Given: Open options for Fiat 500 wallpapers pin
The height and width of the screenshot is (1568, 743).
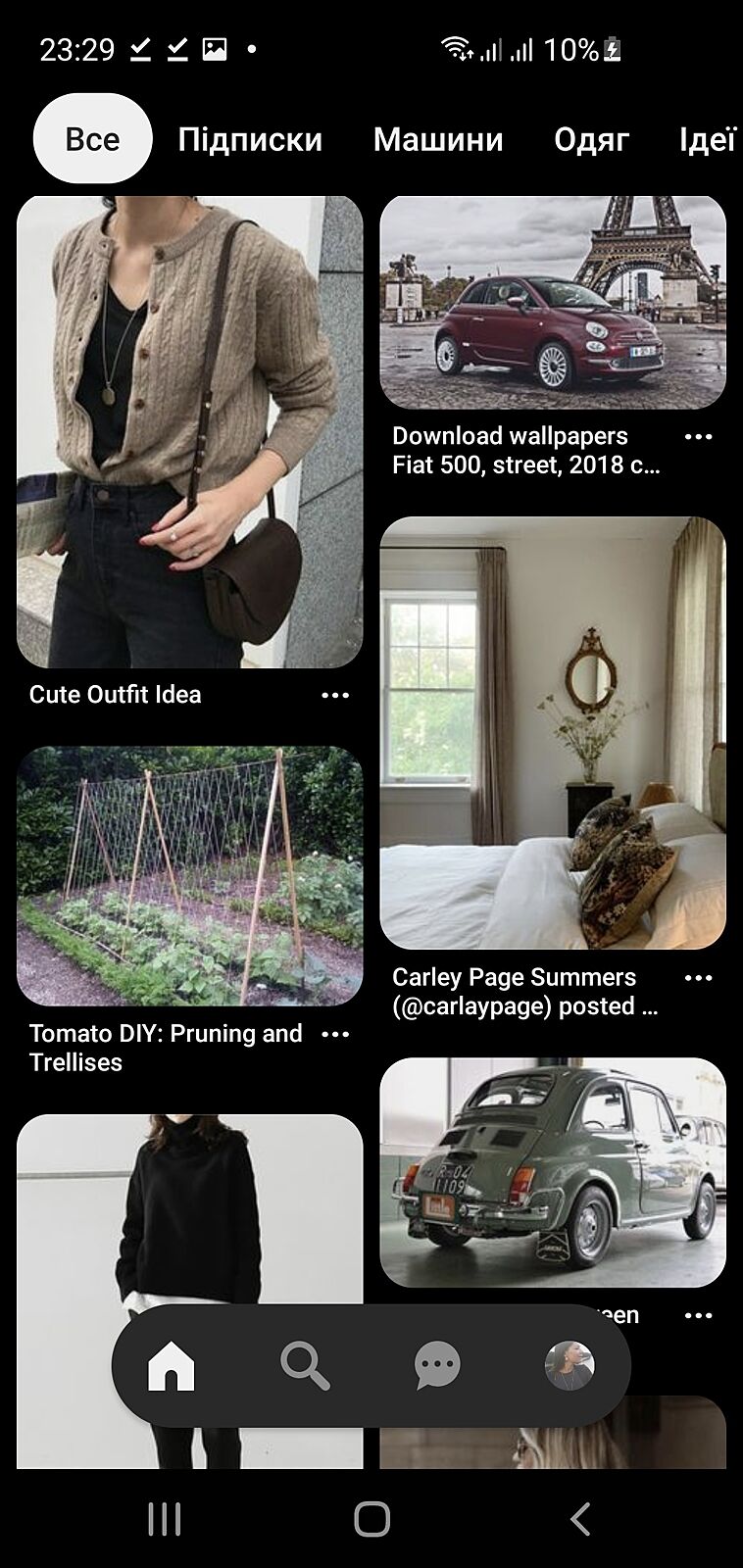Looking at the screenshot, I should [698, 437].
